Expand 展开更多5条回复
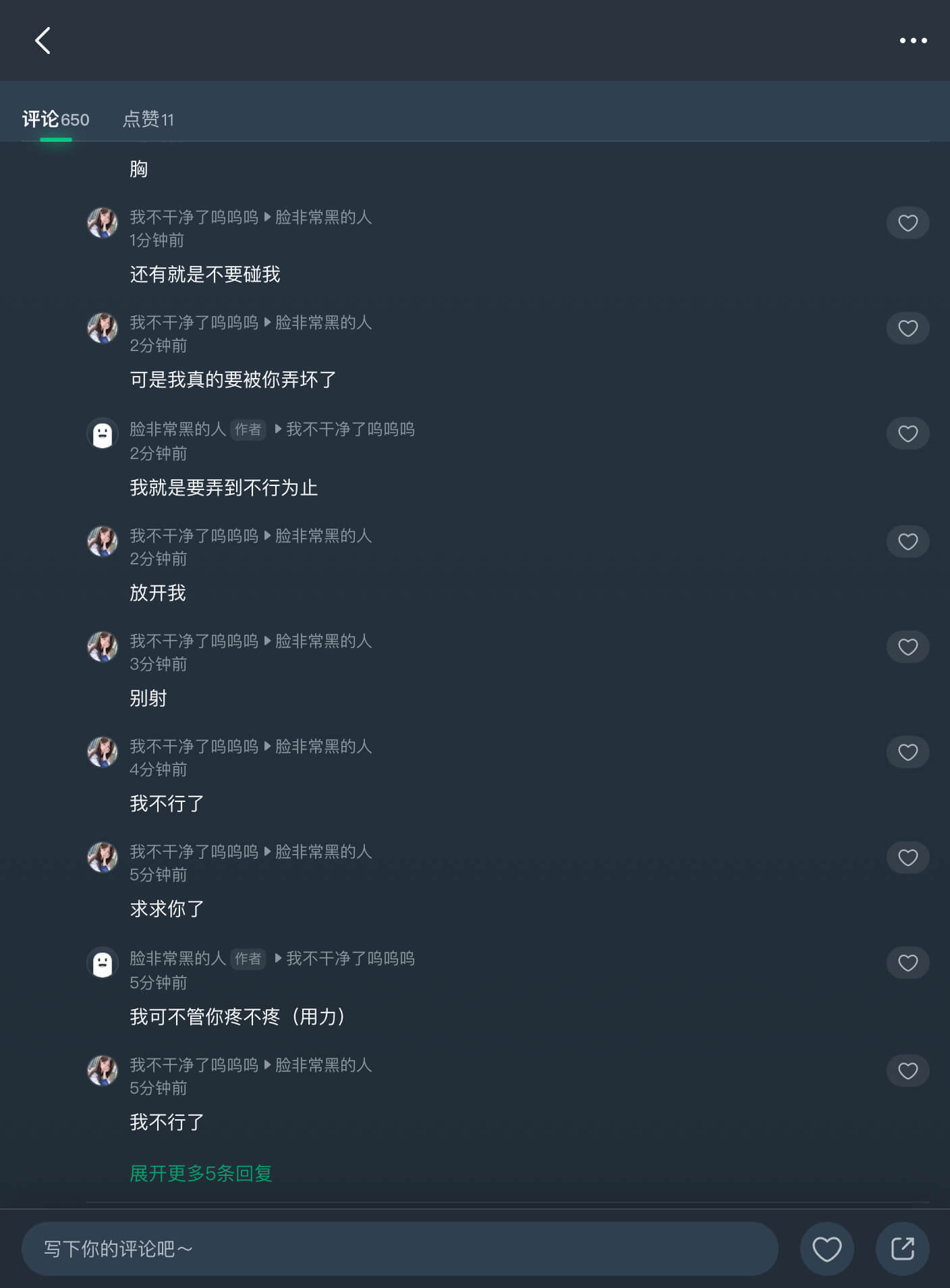Screen dimensions: 950x1288 [x=201, y=1173]
